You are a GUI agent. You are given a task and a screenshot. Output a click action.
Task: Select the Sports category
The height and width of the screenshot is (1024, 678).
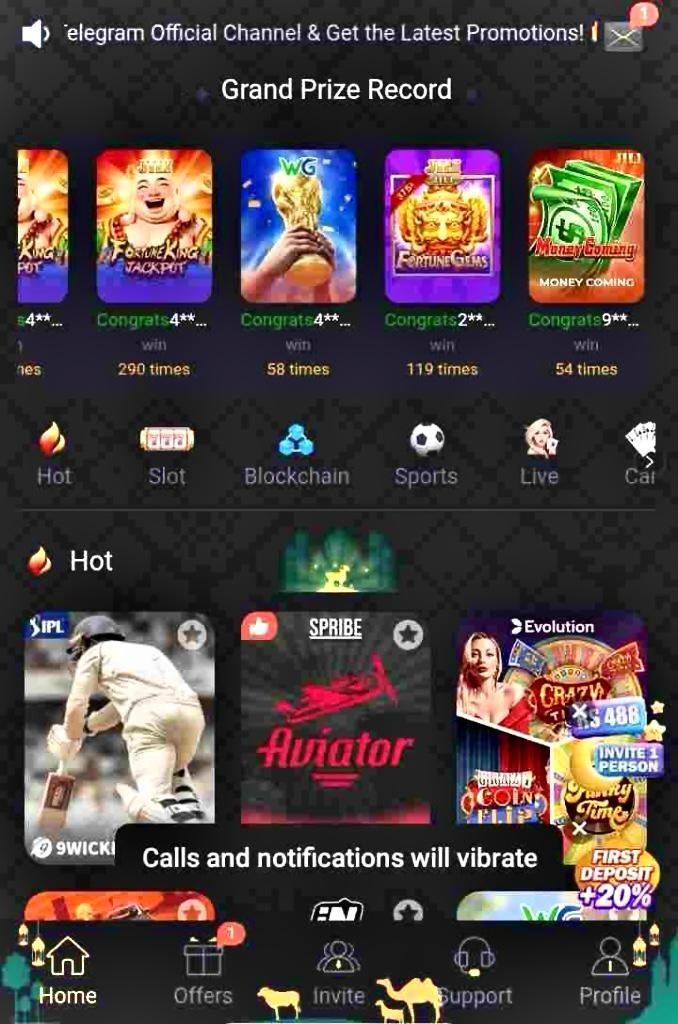(426, 455)
